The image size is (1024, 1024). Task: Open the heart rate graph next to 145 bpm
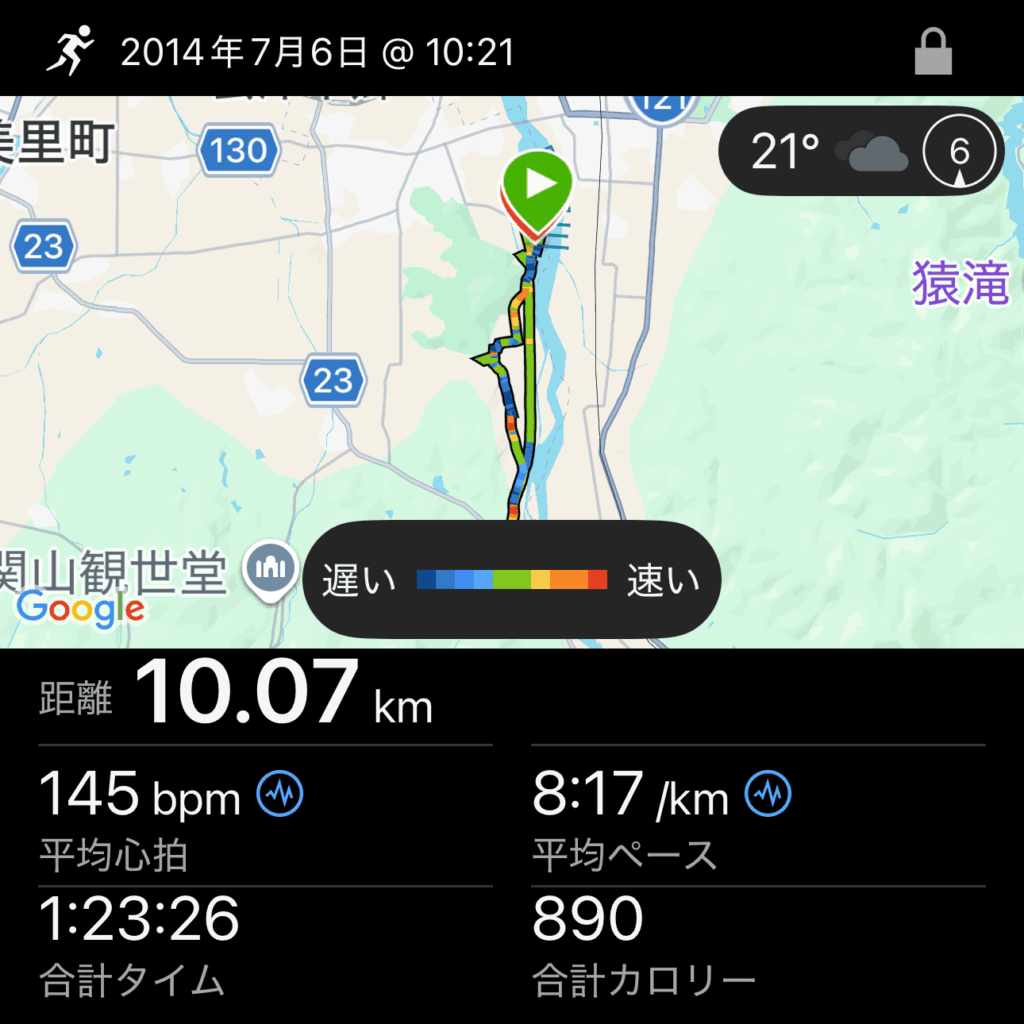pyautogui.click(x=280, y=795)
